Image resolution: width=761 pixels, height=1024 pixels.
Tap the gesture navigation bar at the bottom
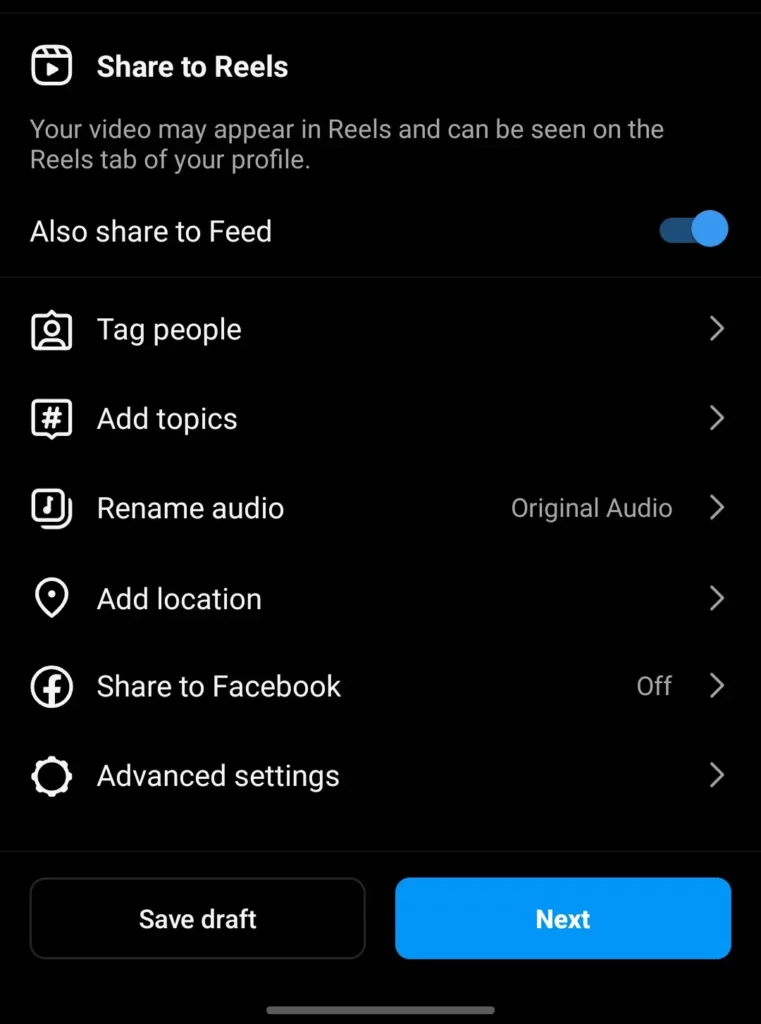coord(380,1011)
